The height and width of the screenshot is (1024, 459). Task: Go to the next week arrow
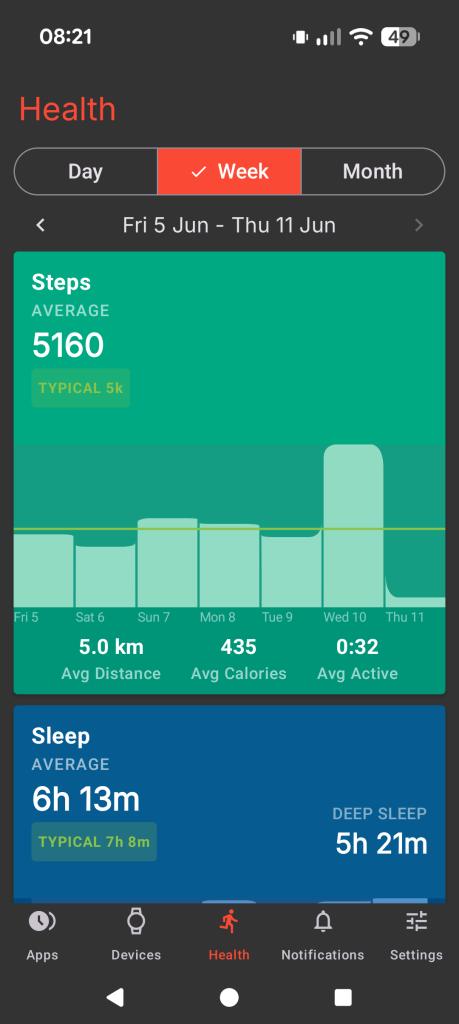point(419,225)
